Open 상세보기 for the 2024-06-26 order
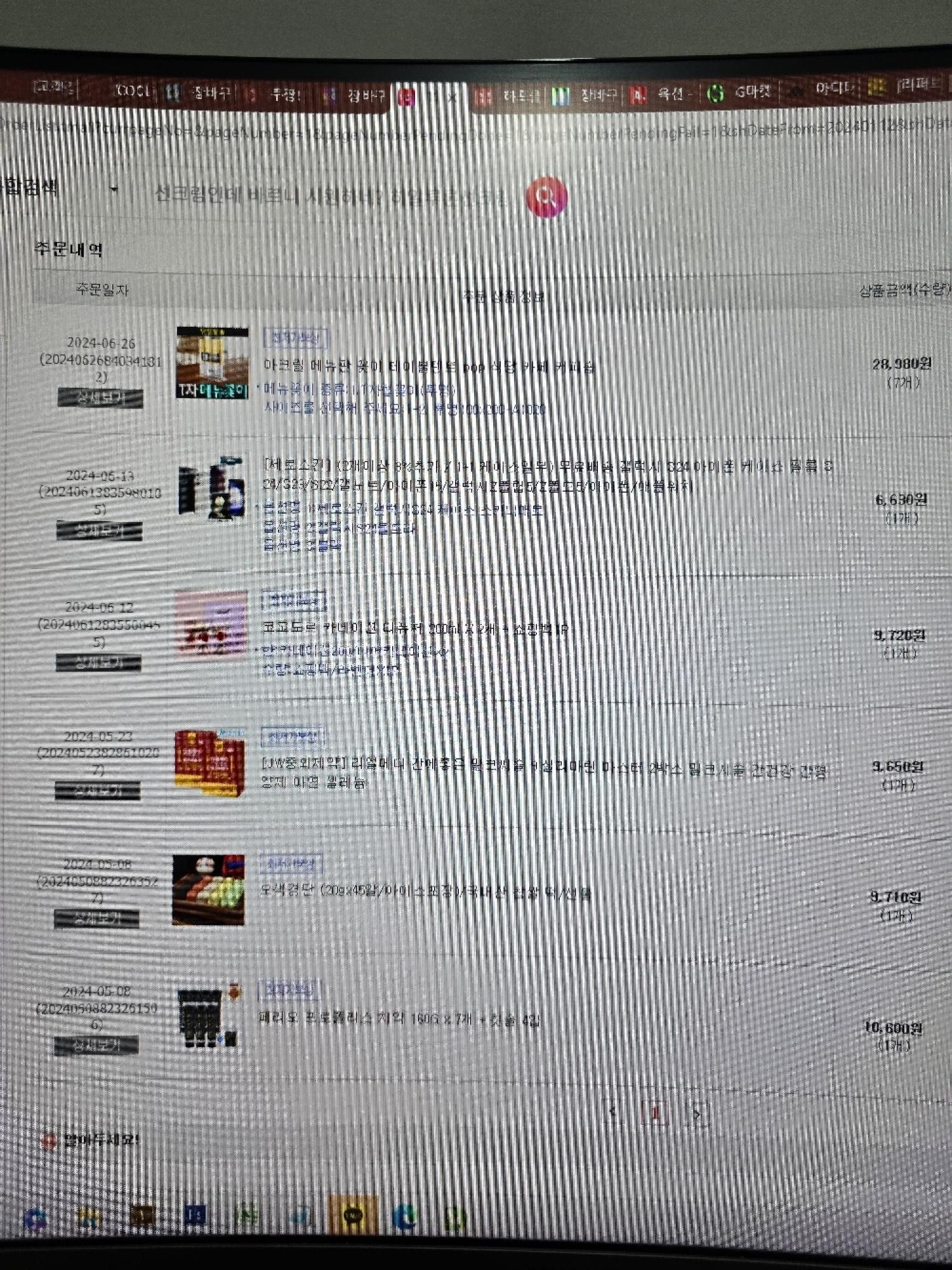Image resolution: width=952 pixels, height=1270 pixels. click(100, 398)
